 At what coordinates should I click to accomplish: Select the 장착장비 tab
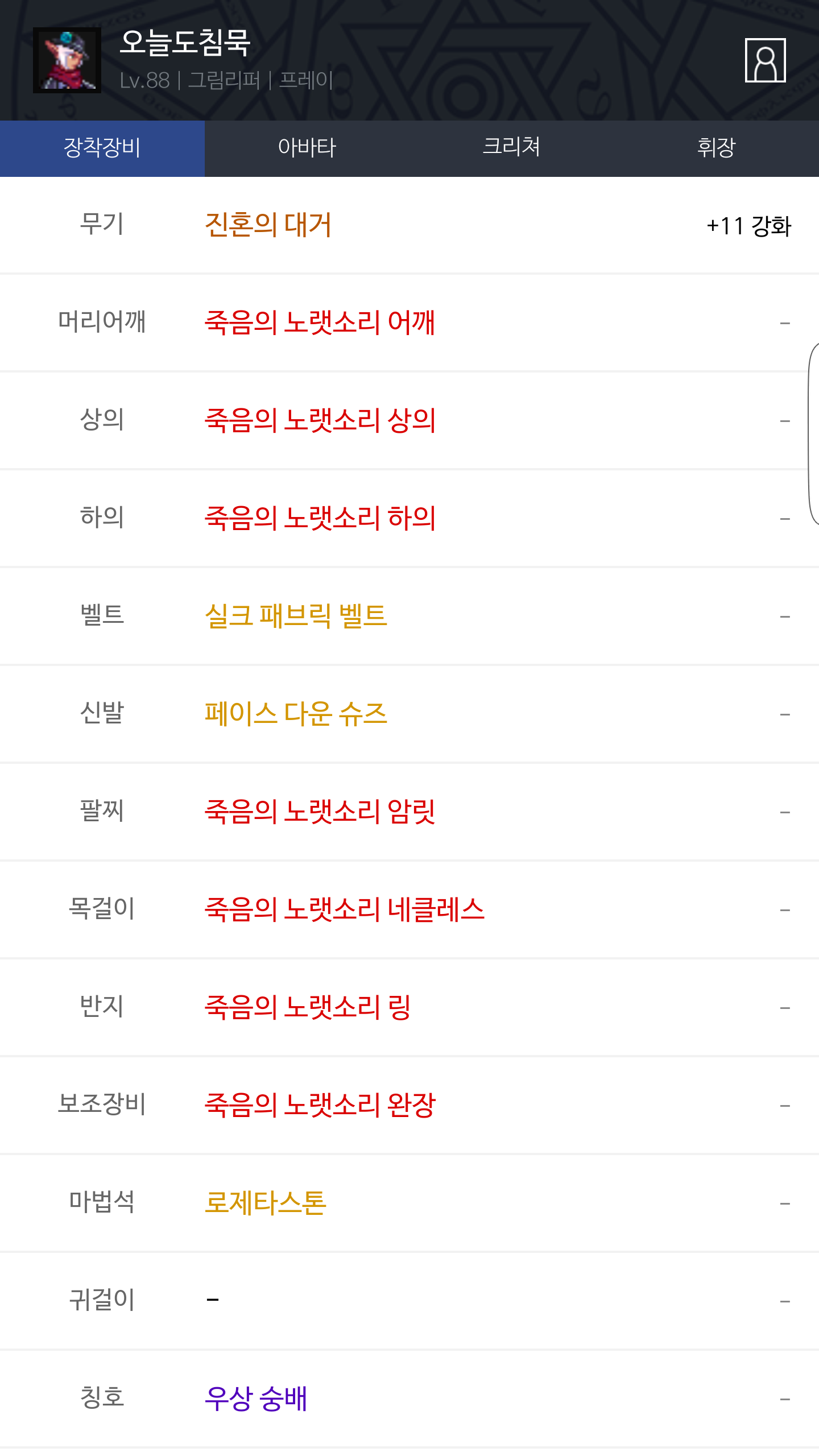(x=102, y=148)
